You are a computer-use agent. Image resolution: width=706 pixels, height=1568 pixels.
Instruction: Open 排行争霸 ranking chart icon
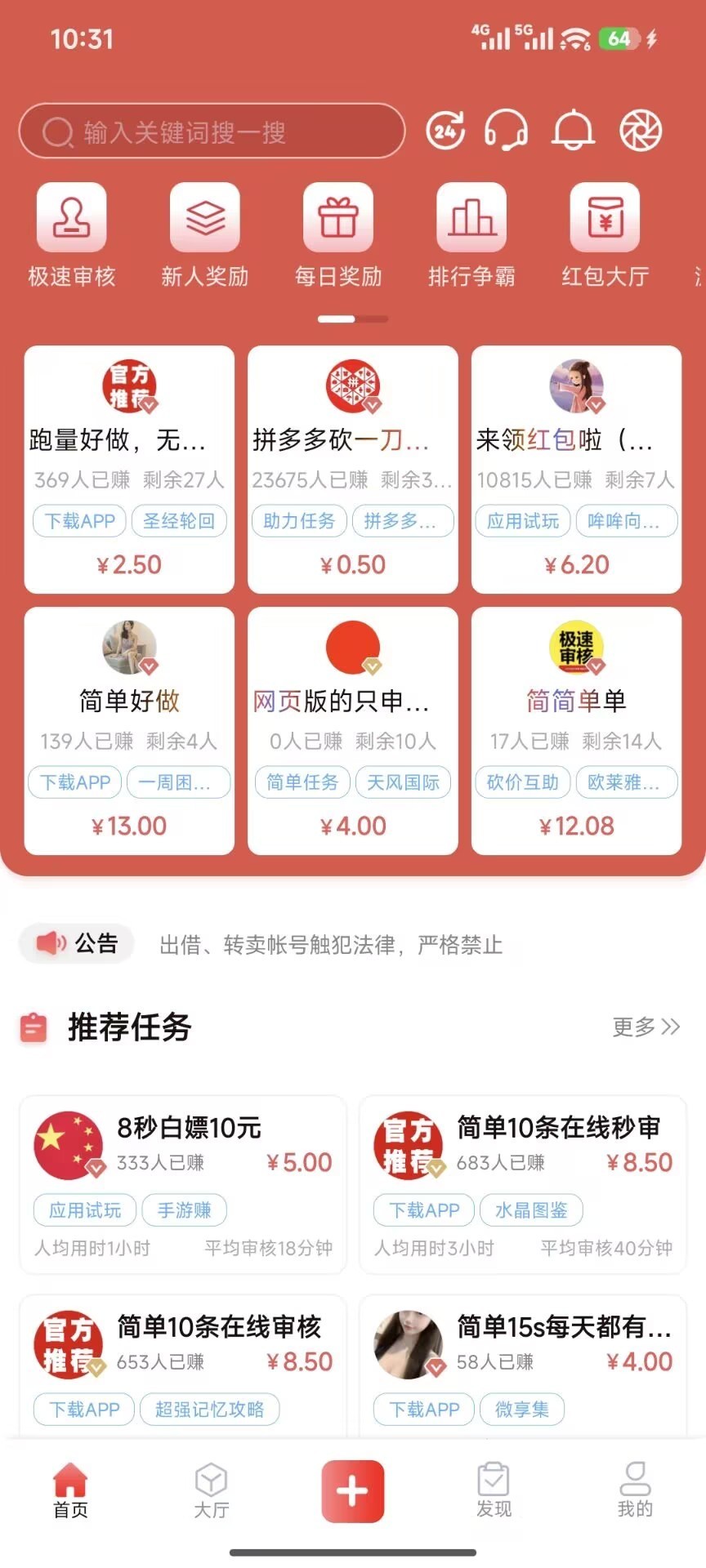[x=472, y=219]
